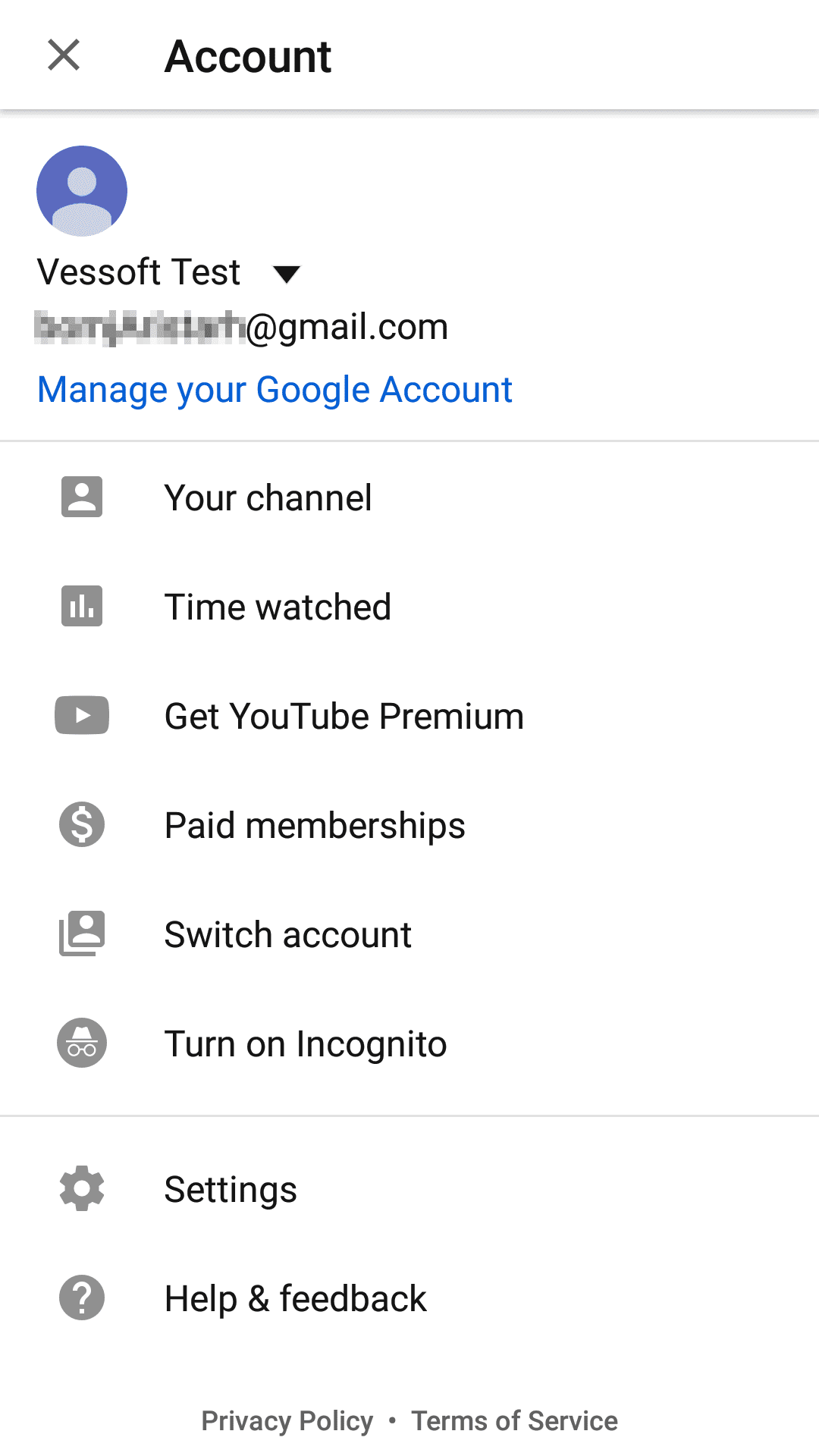
Task: Open Help & feedback
Action: point(409,1299)
